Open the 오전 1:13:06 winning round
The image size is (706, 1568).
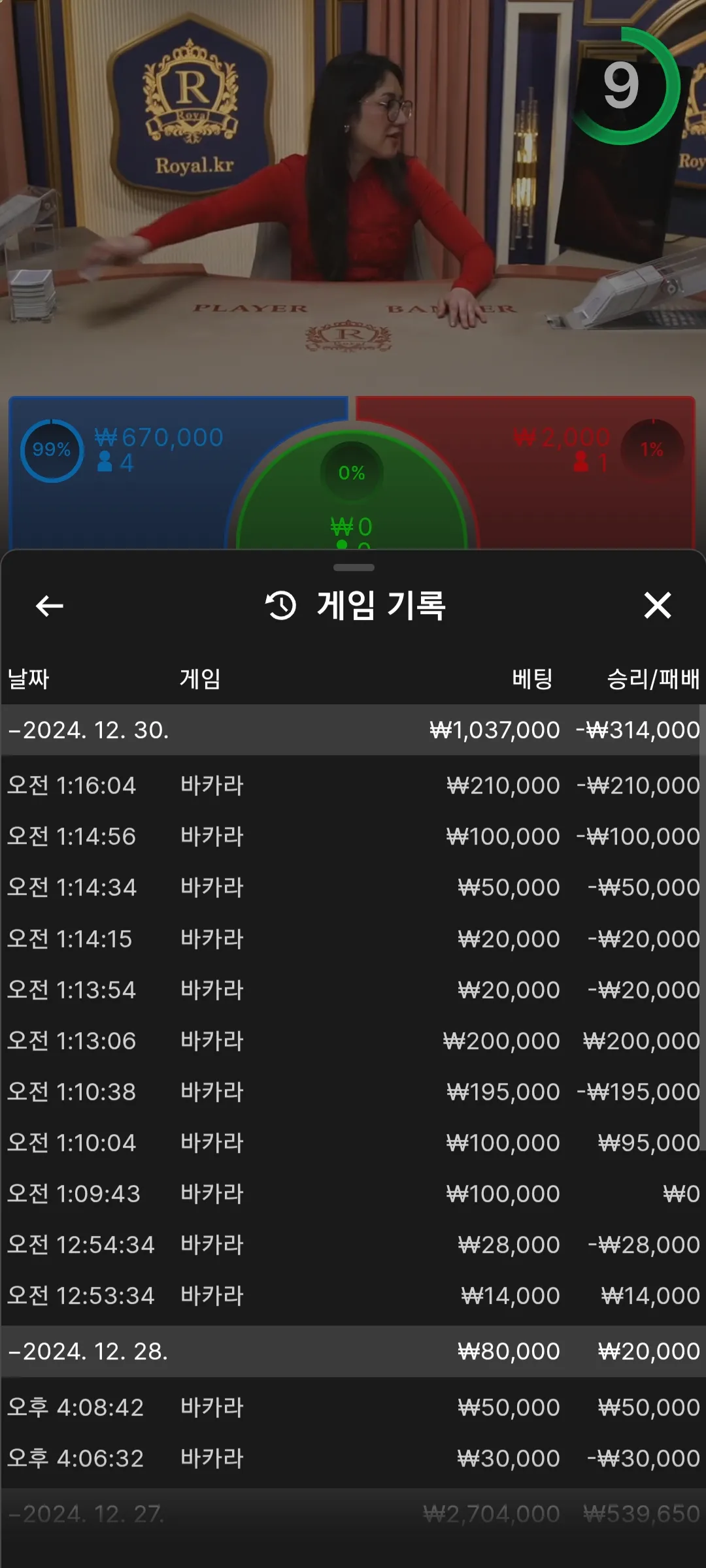click(353, 1040)
